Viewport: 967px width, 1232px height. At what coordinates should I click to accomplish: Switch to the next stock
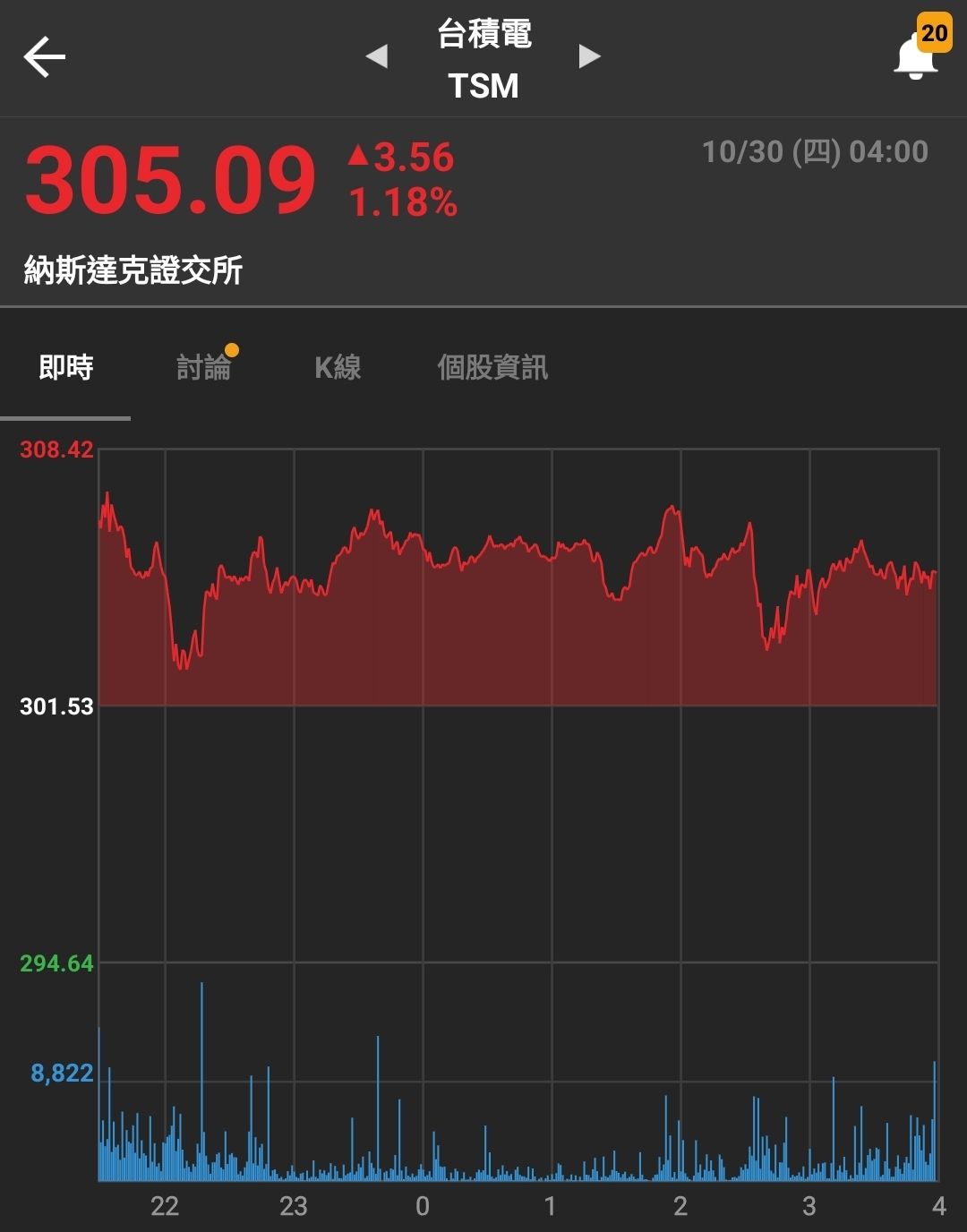(x=589, y=56)
